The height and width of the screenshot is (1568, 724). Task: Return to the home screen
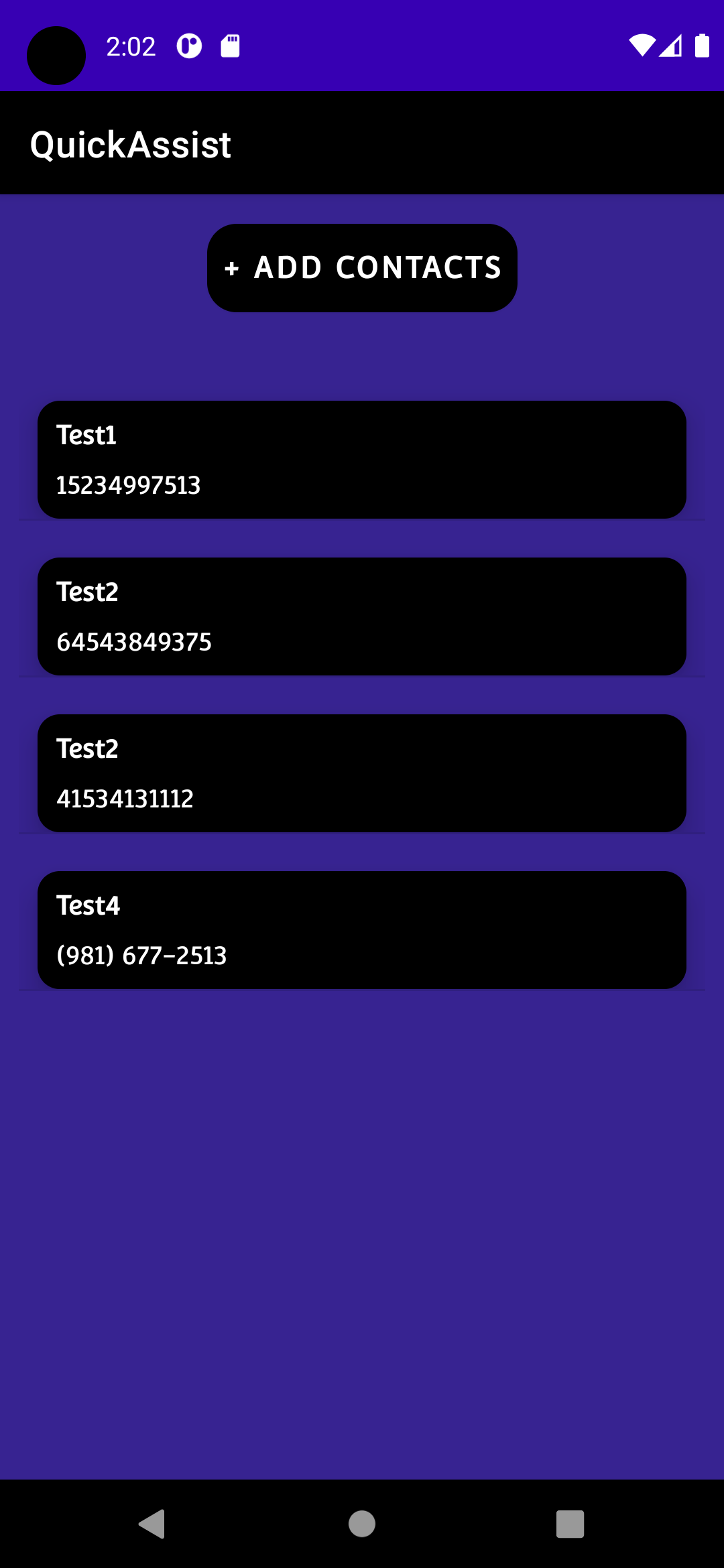pos(362,1524)
